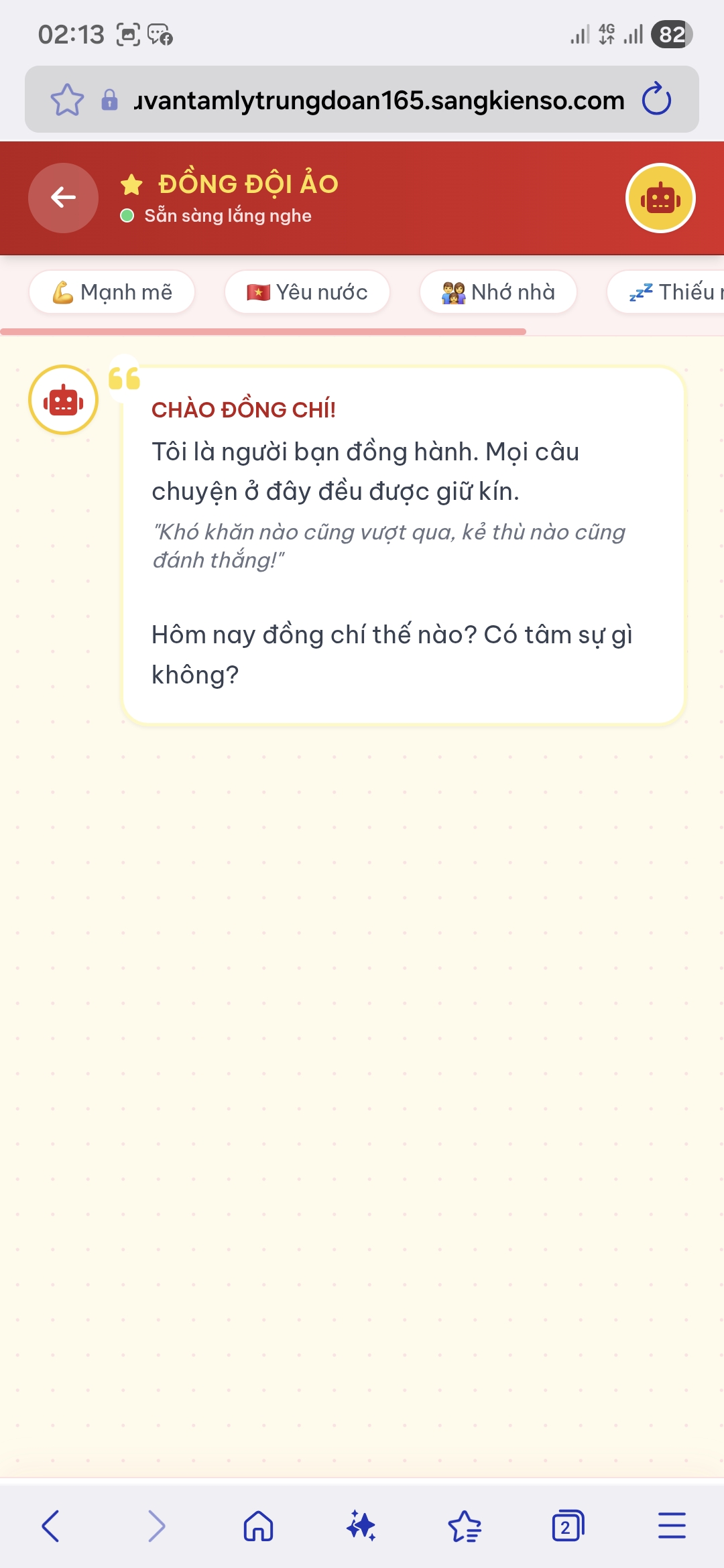The height and width of the screenshot is (1568, 724).
Task: Pick the Nhớ nhà chip
Action: [x=498, y=292]
